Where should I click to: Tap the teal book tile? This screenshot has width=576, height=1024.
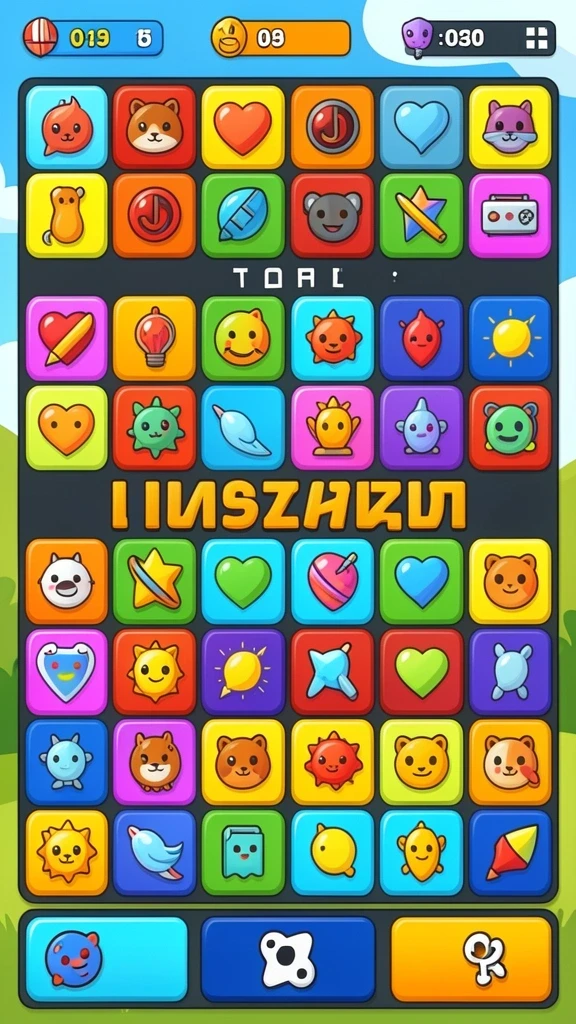point(243,852)
